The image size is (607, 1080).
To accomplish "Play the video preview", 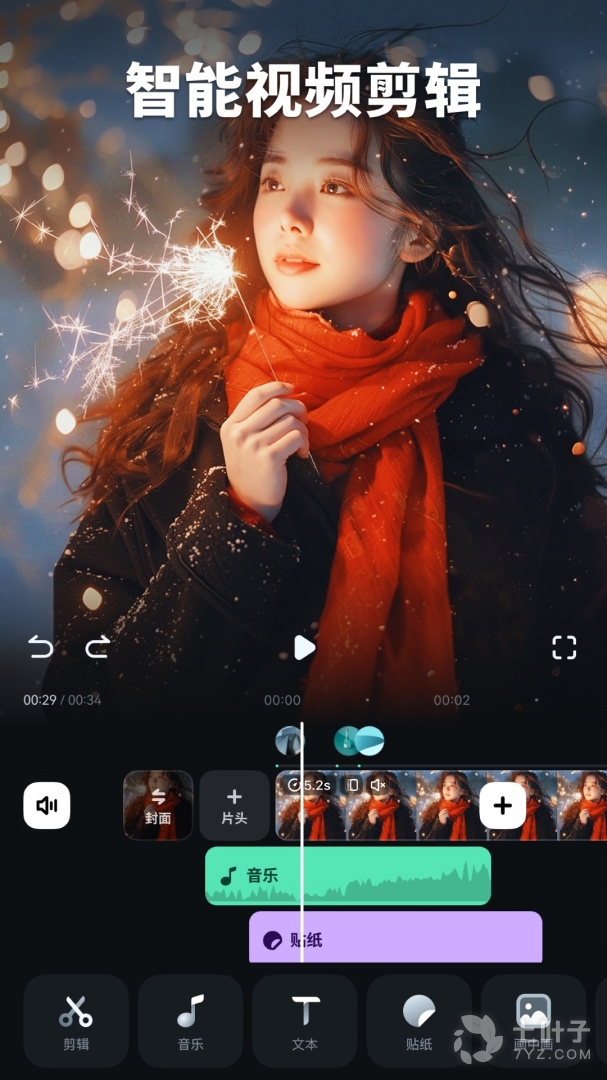I will 304,648.
